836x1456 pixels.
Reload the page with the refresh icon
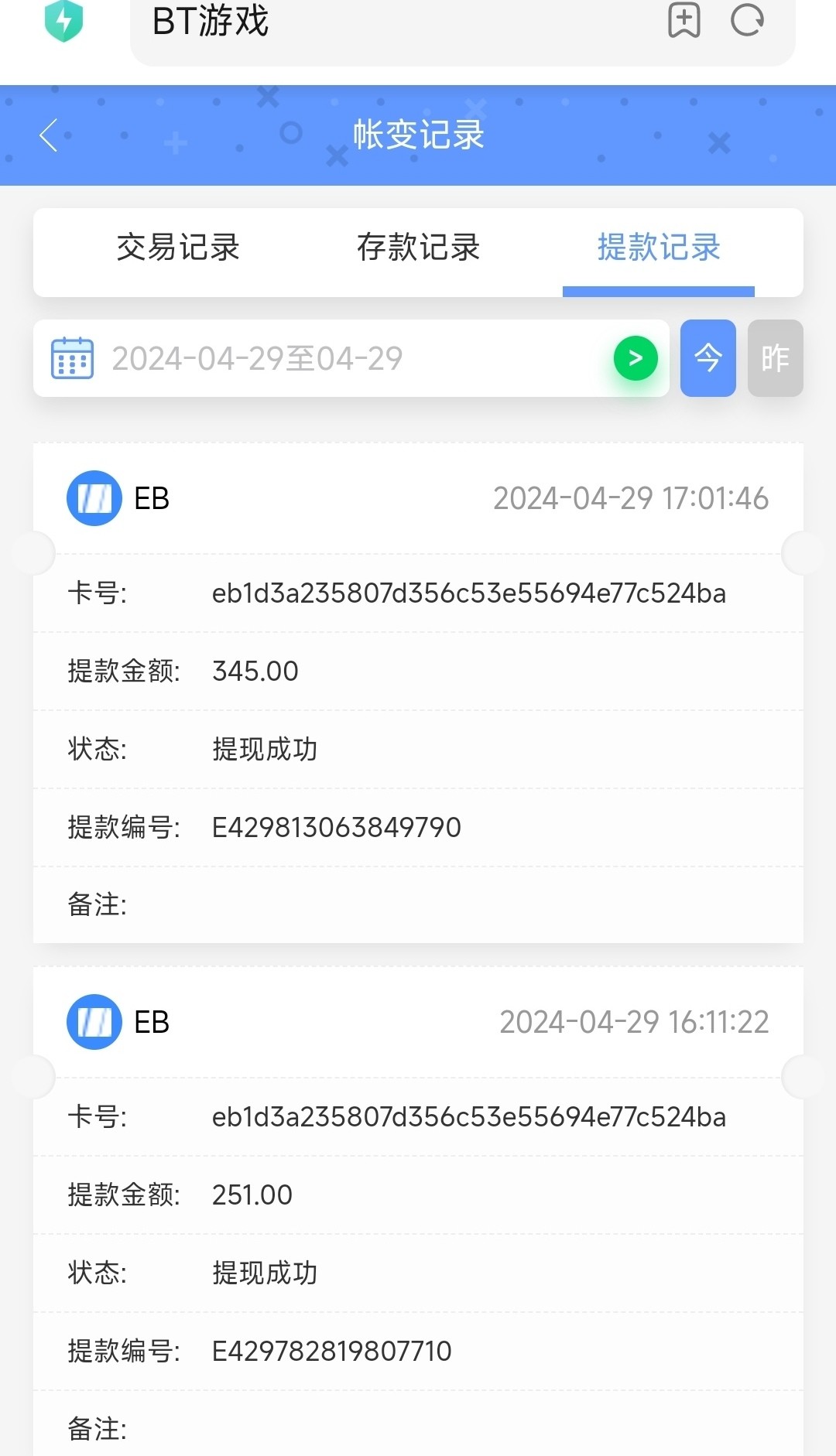pyautogui.click(x=748, y=20)
